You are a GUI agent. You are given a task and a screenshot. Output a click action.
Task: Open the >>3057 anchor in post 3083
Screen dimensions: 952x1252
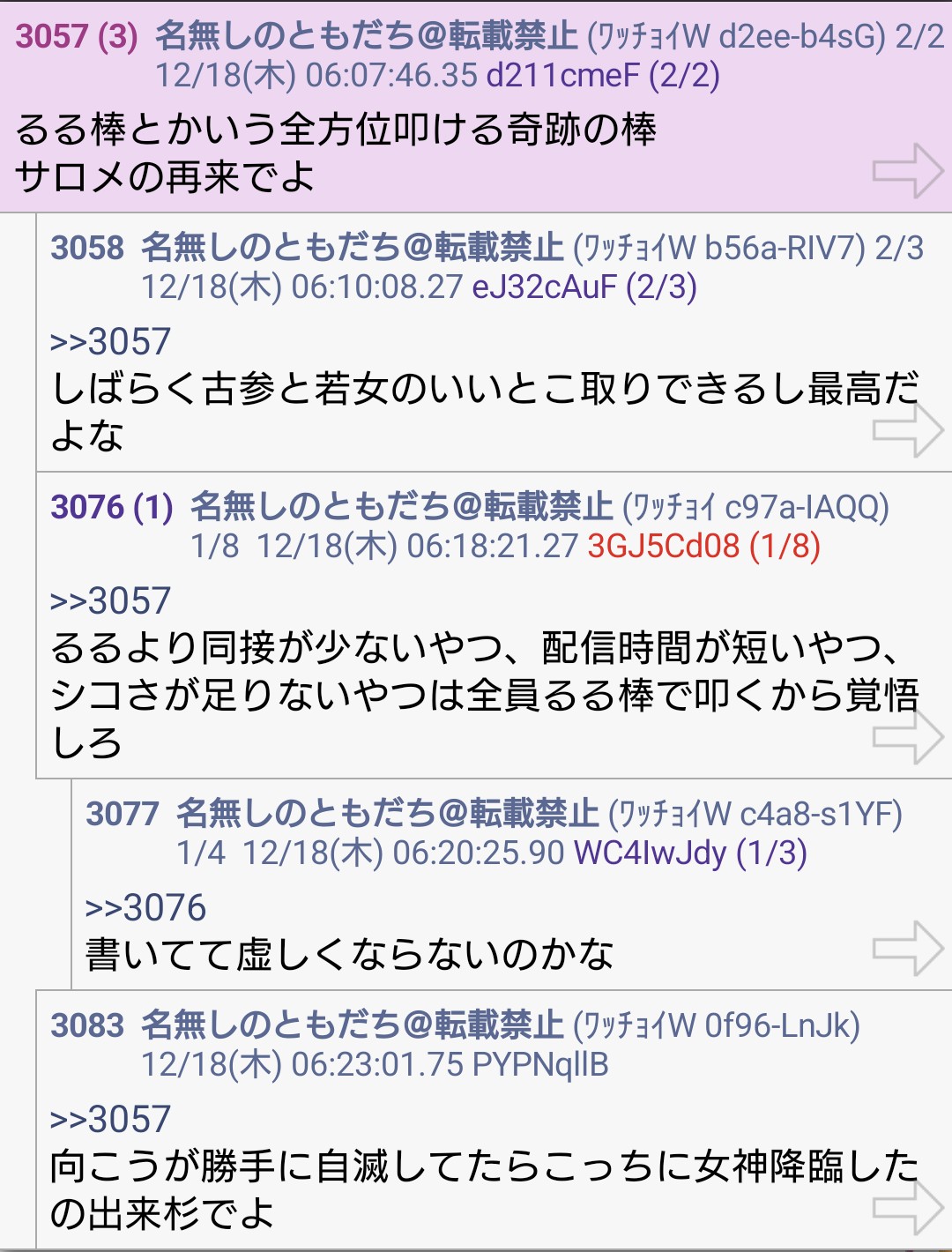click(x=110, y=1120)
